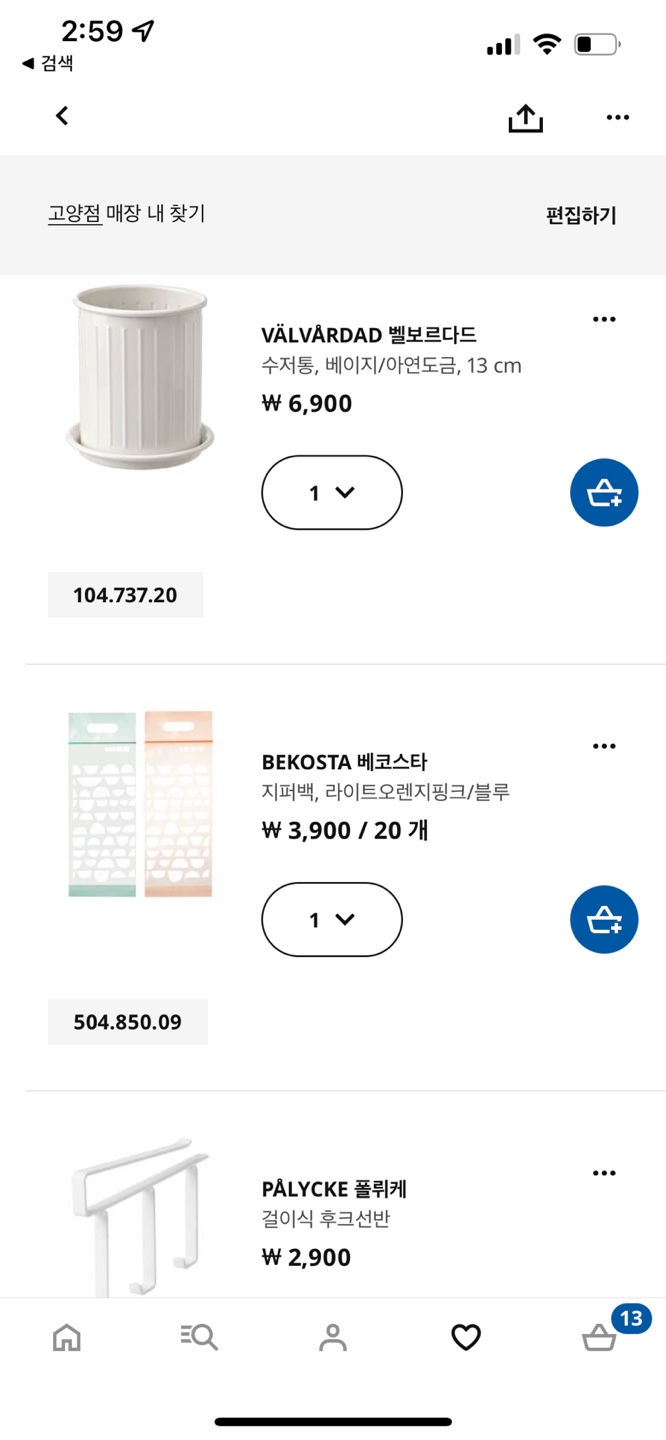The image size is (666, 1440).
Task: Switch to the search tab
Action: click(199, 1337)
